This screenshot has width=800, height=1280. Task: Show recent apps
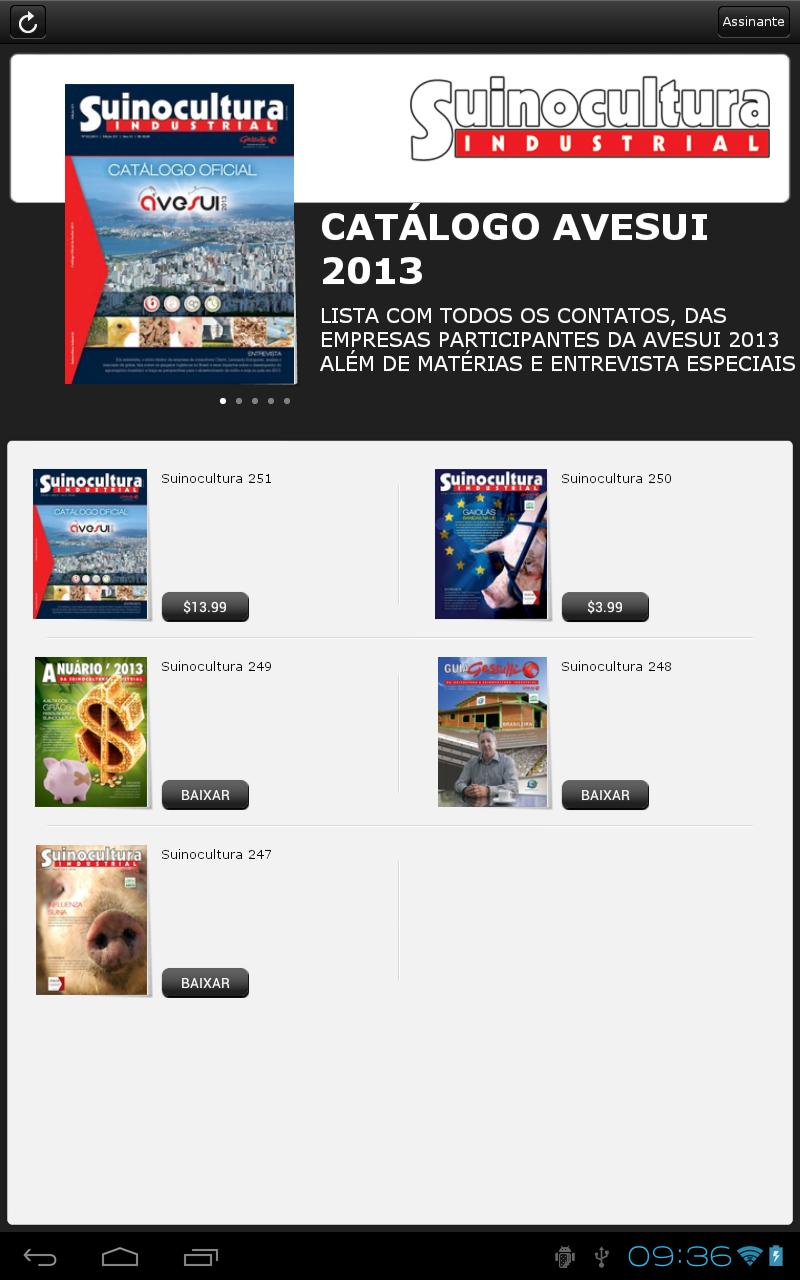tap(200, 1257)
